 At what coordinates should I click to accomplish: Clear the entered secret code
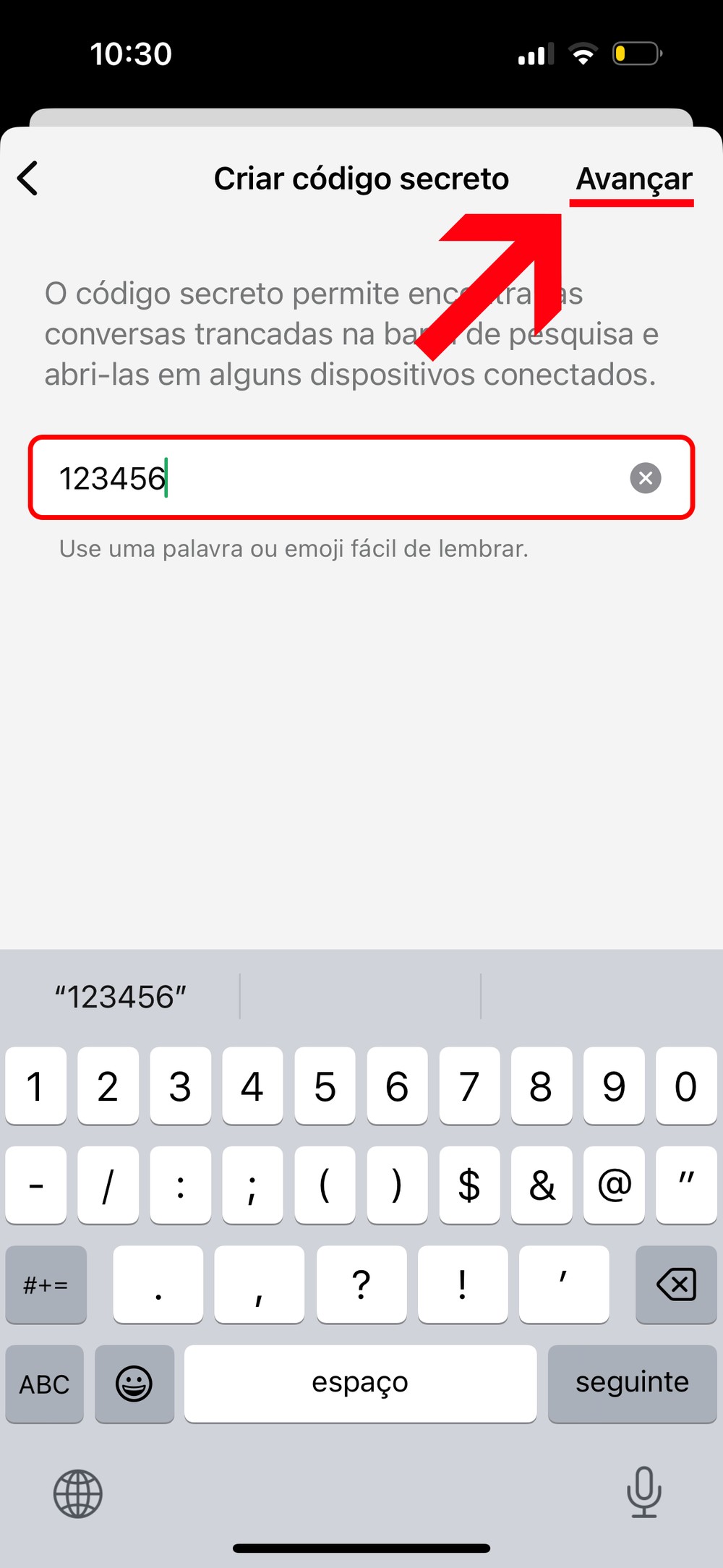(x=645, y=478)
